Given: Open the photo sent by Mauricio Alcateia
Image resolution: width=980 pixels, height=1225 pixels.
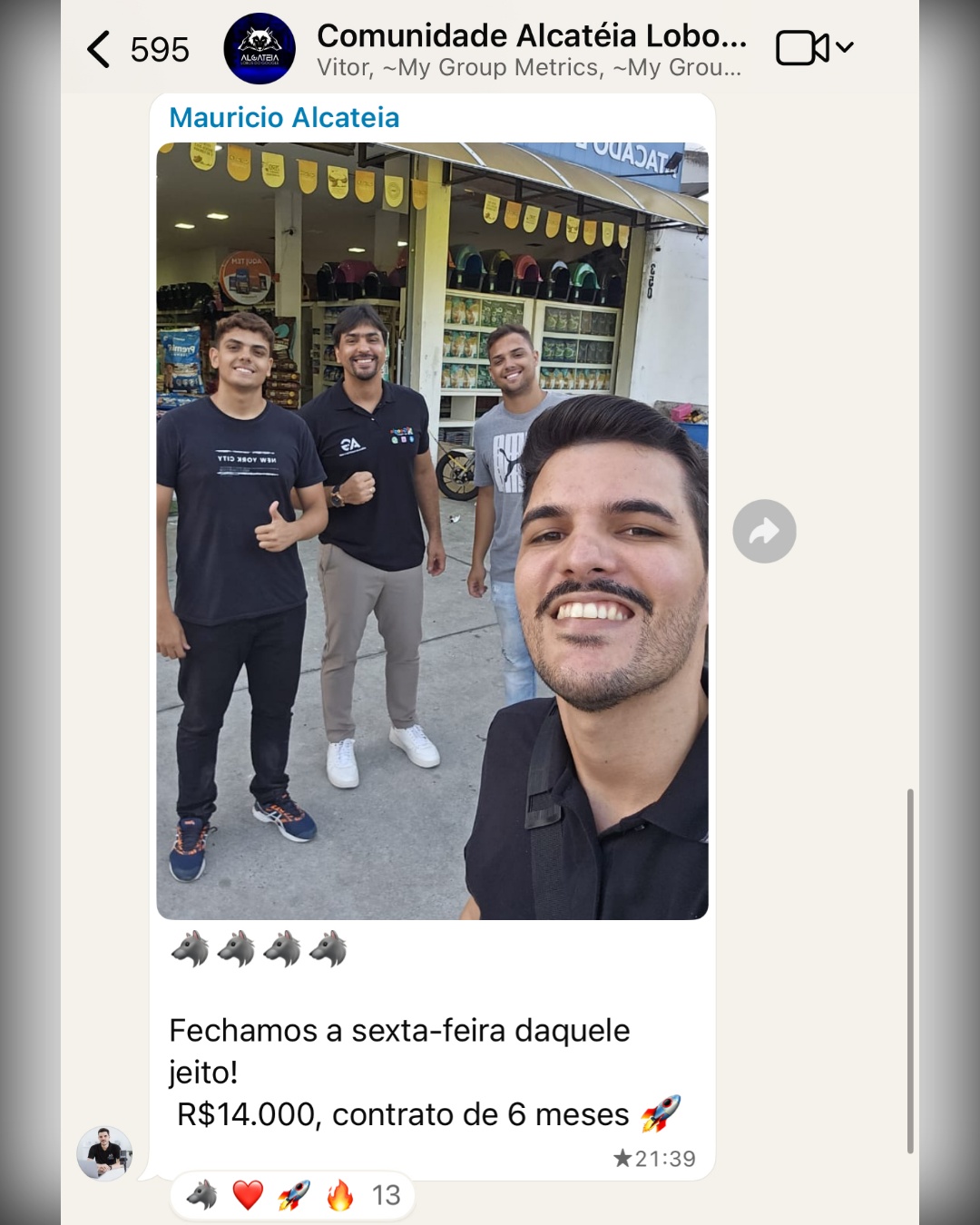Looking at the screenshot, I should pos(432,531).
